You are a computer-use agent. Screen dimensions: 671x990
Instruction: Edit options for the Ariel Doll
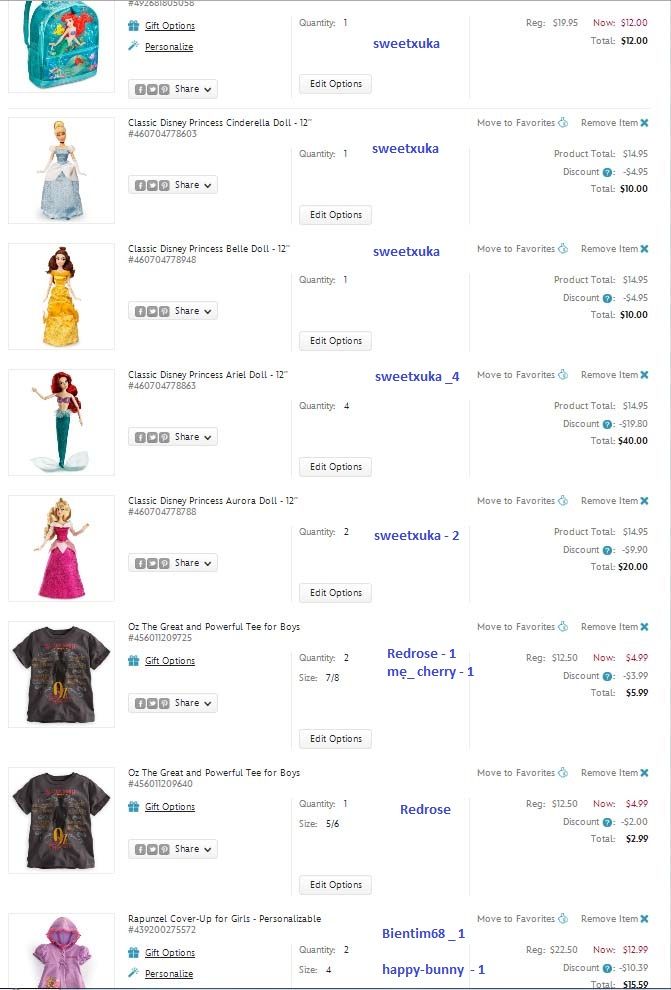point(335,467)
